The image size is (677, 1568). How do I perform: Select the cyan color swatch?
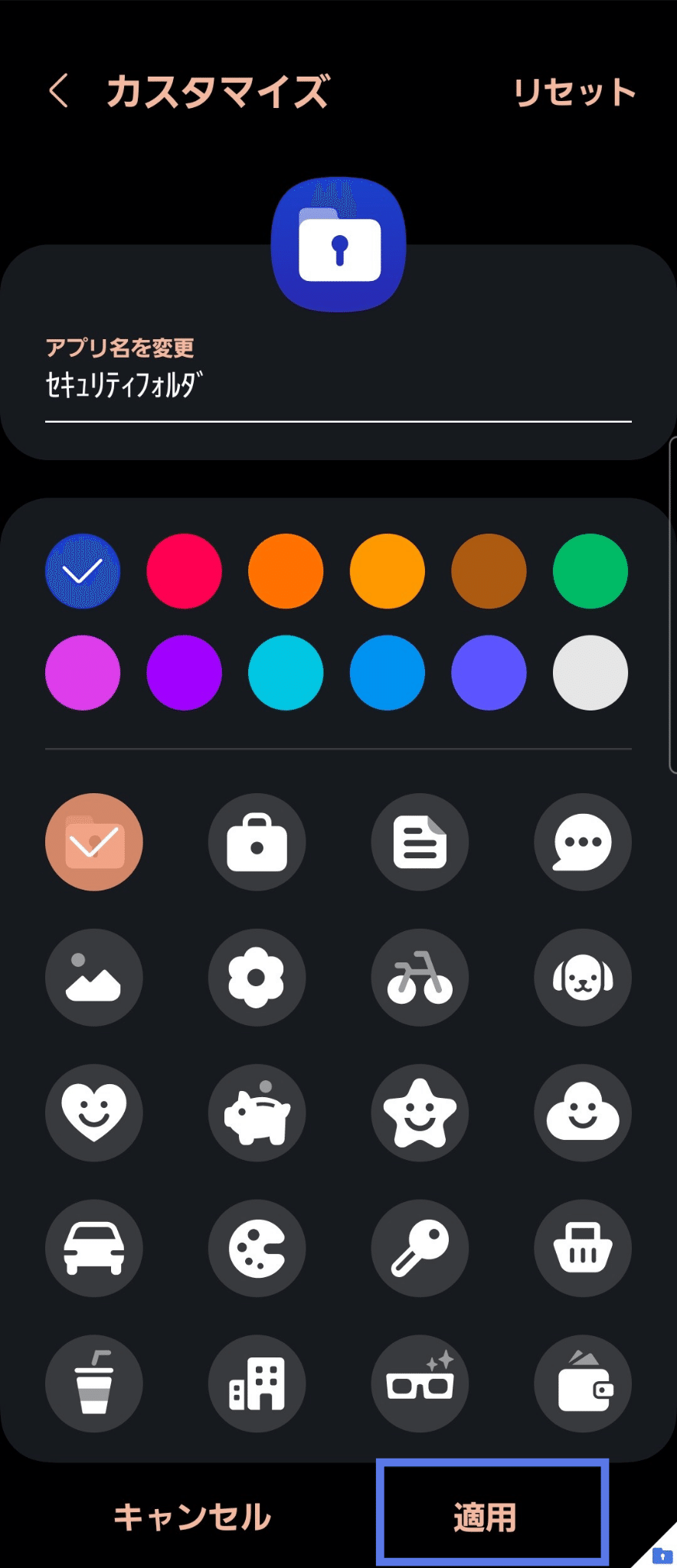click(x=286, y=672)
